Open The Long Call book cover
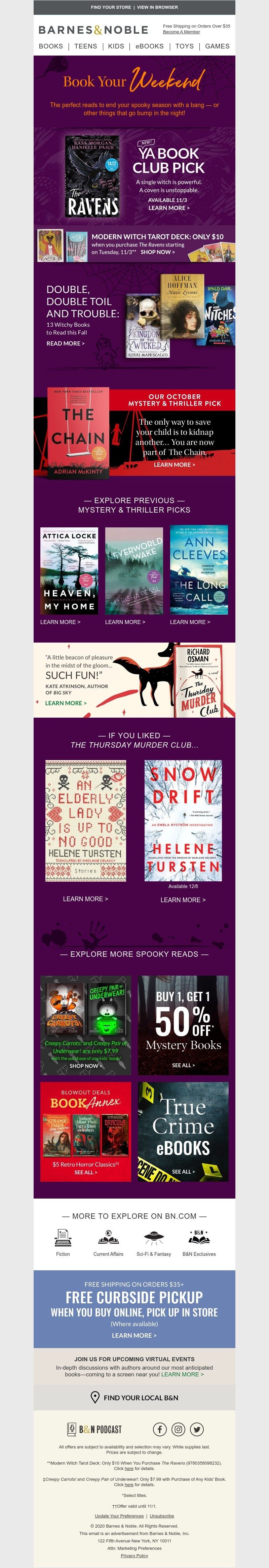 click(199, 569)
